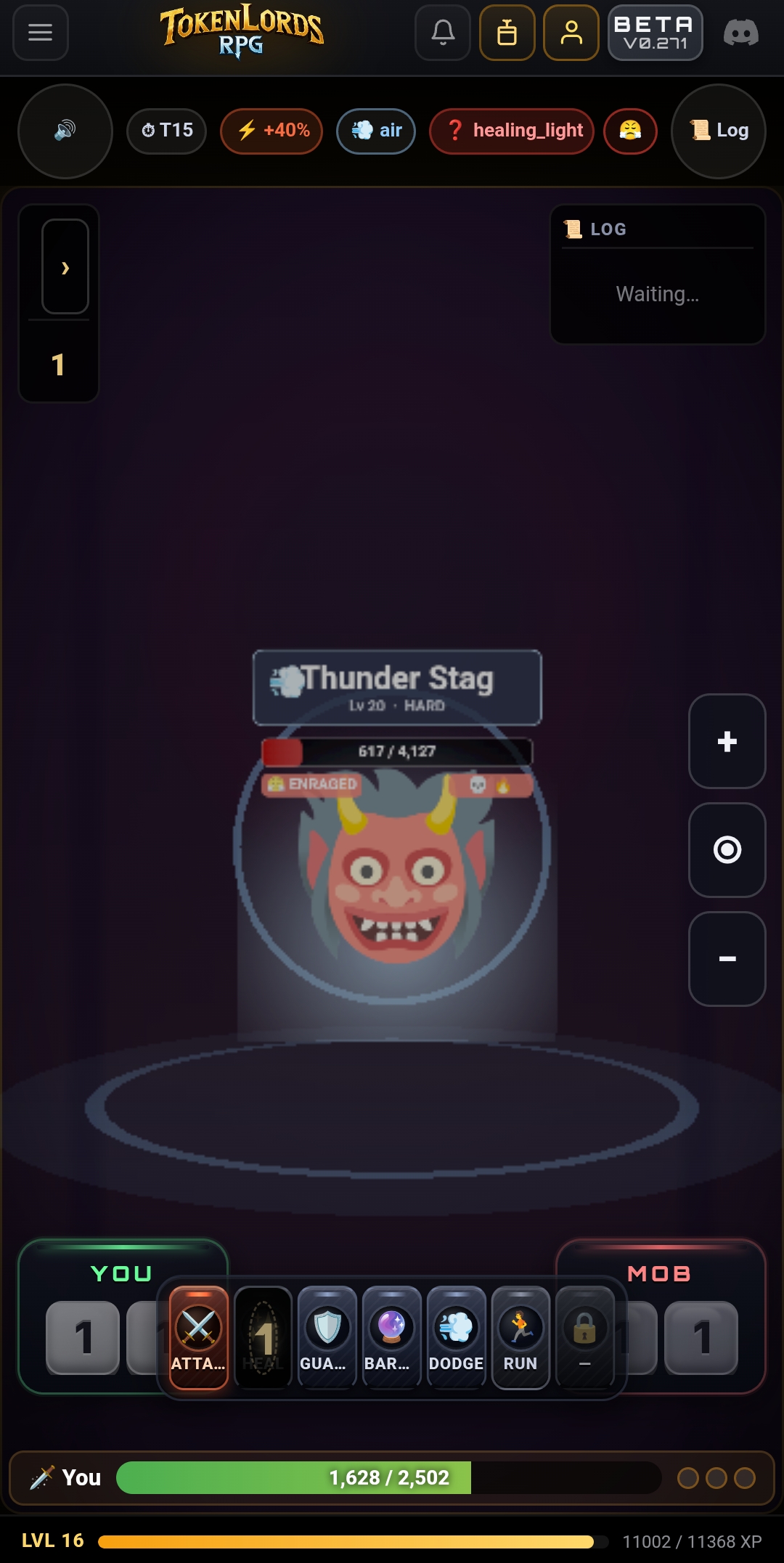Tap the healing_light chip
This screenshot has width=784, height=1563.
point(512,131)
